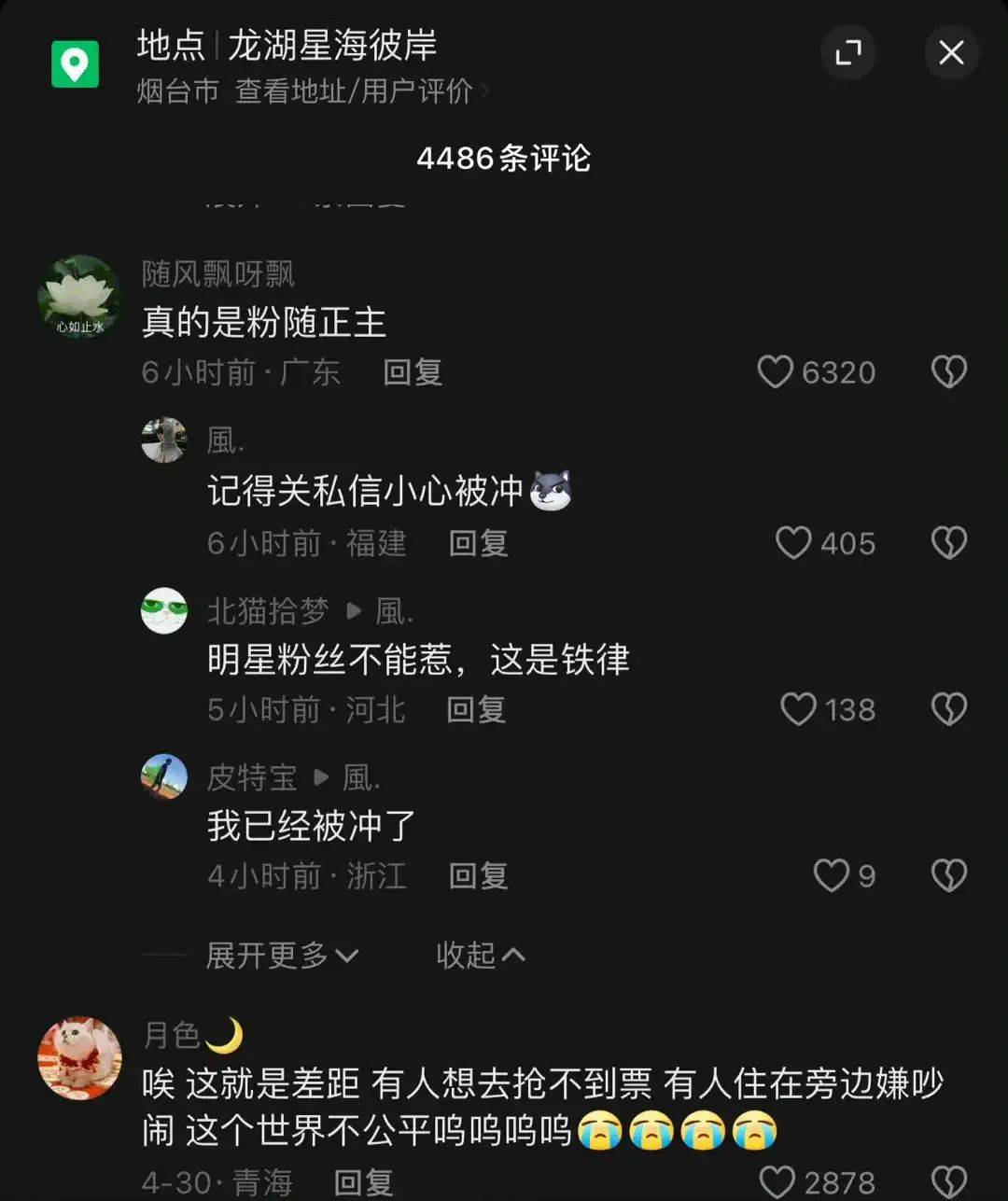Open 月色's profile avatar
The width and height of the screenshot is (1008, 1201).
tap(79, 1058)
